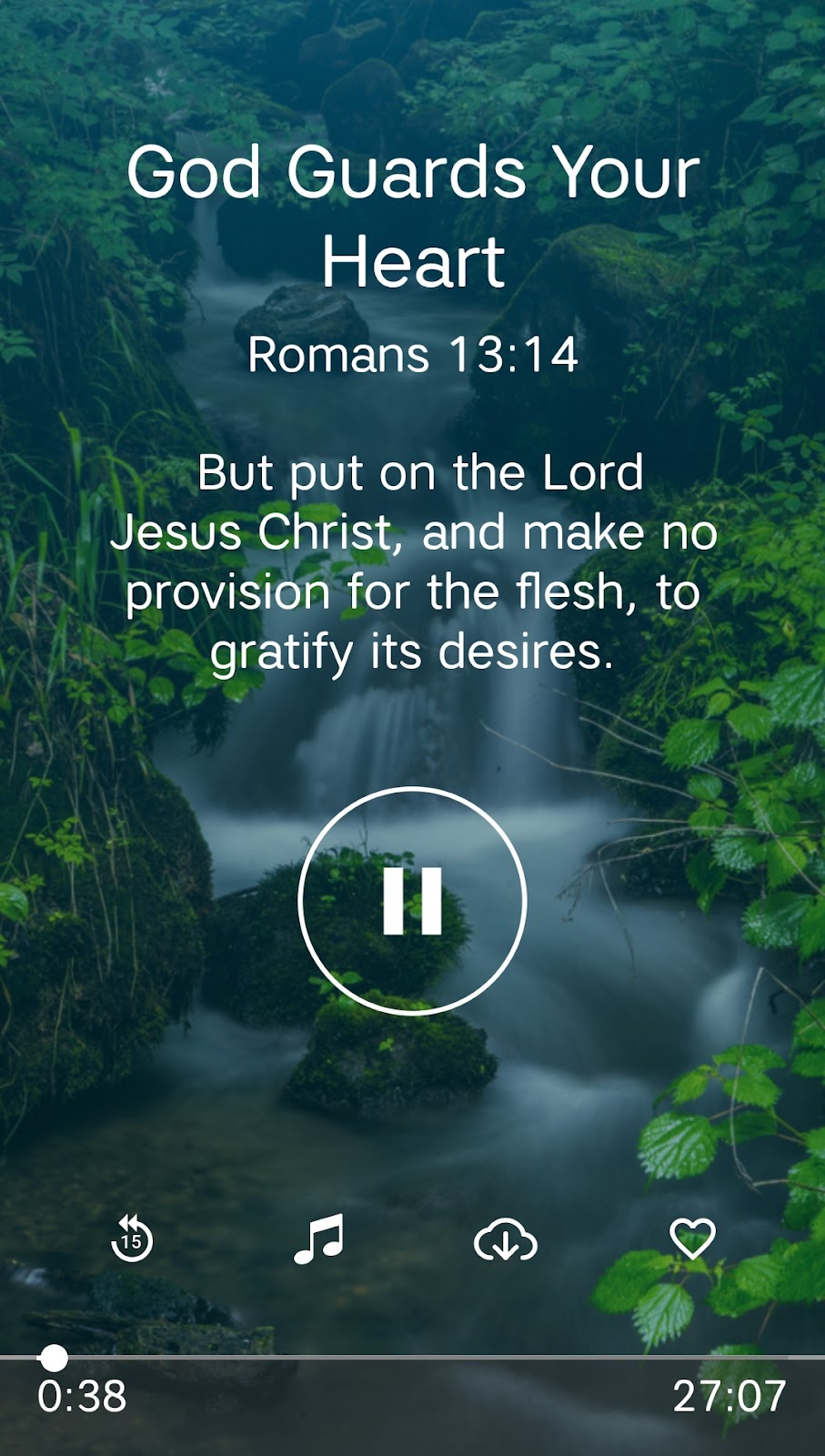Viewport: 825px width, 1456px height.
Task: Rewind the audio 15 seconds
Action: tap(132, 1239)
